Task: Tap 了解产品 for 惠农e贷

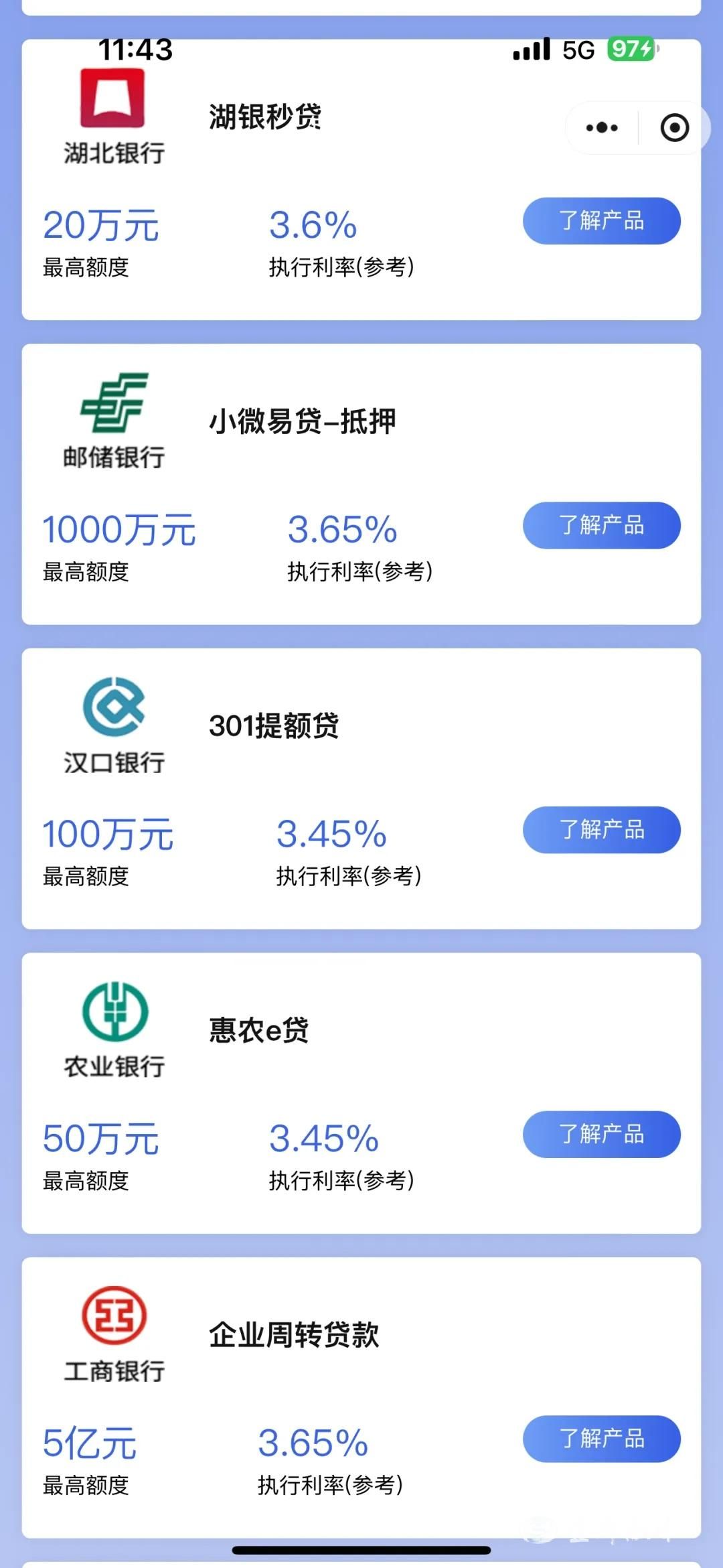Action: coord(601,1134)
